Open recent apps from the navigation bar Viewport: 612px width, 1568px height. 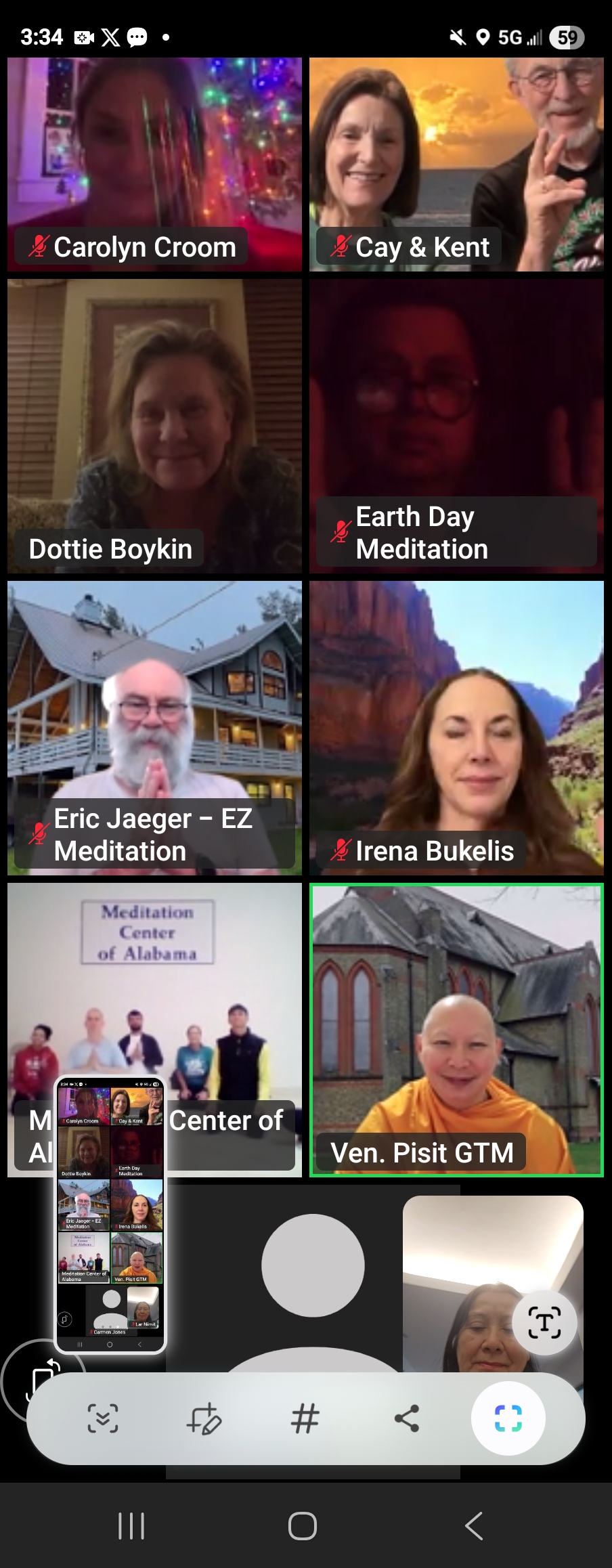click(131, 1526)
